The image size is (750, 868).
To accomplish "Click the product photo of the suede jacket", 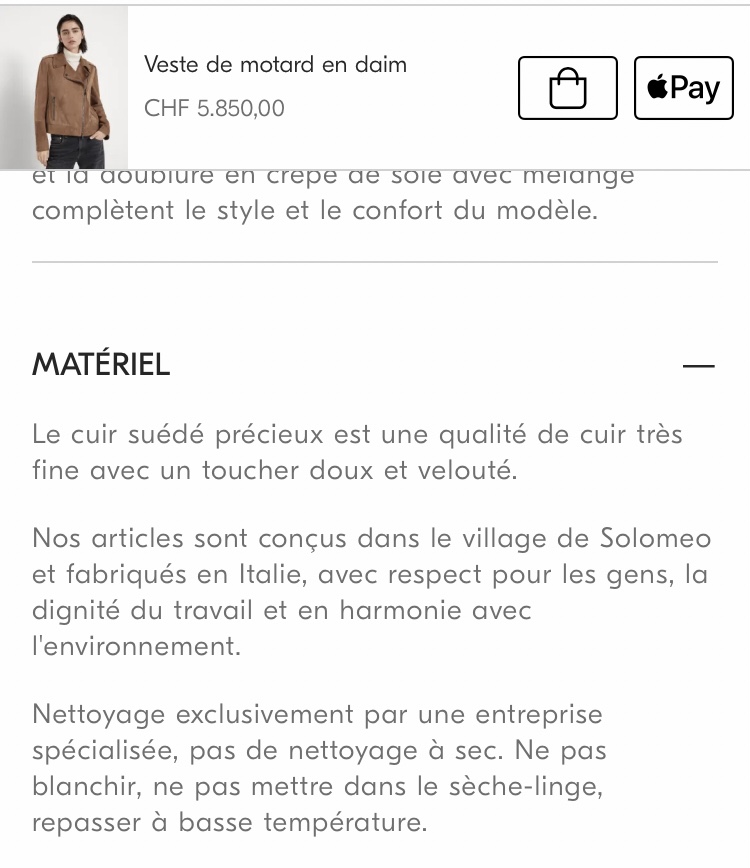I will click(x=64, y=85).
